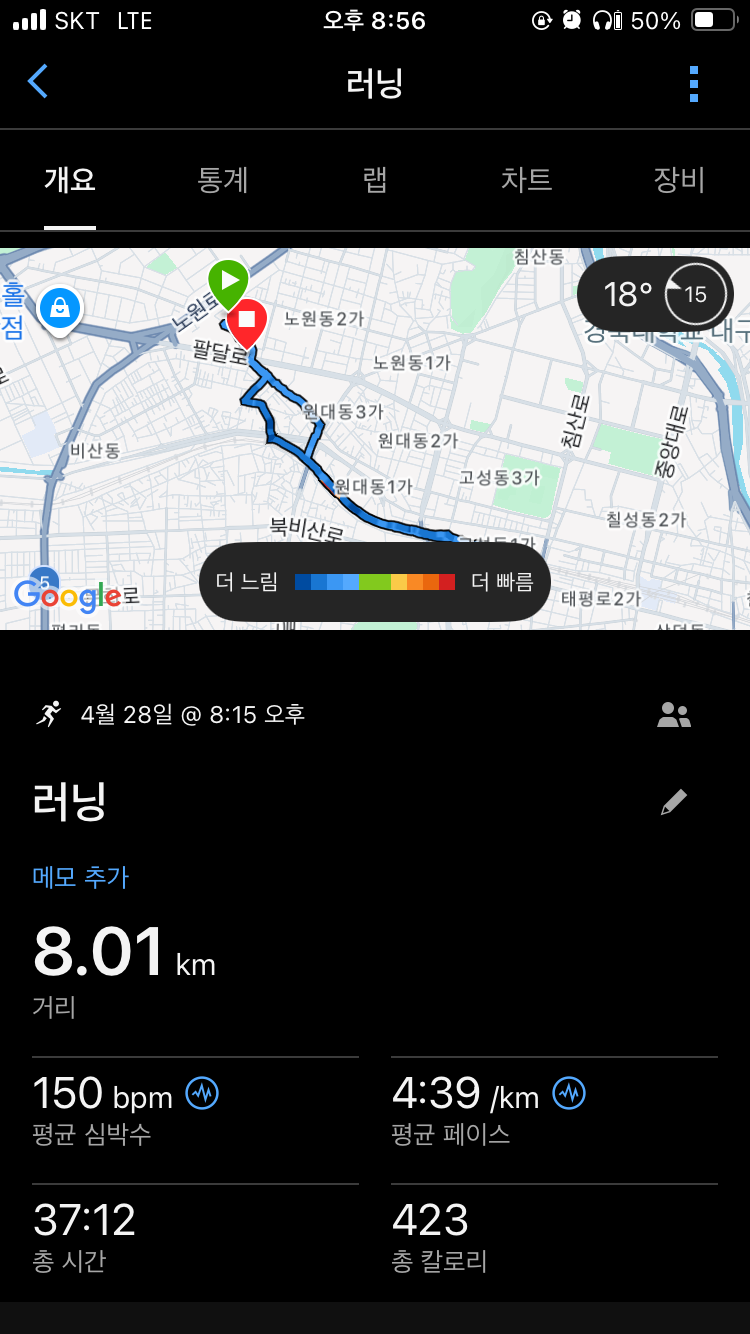Image resolution: width=750 pixels, height=1334 pixels.
Task: Open the heart rate chart icon beside 150 bpm
Action: pyautogui.click(x=202, y=1093)
